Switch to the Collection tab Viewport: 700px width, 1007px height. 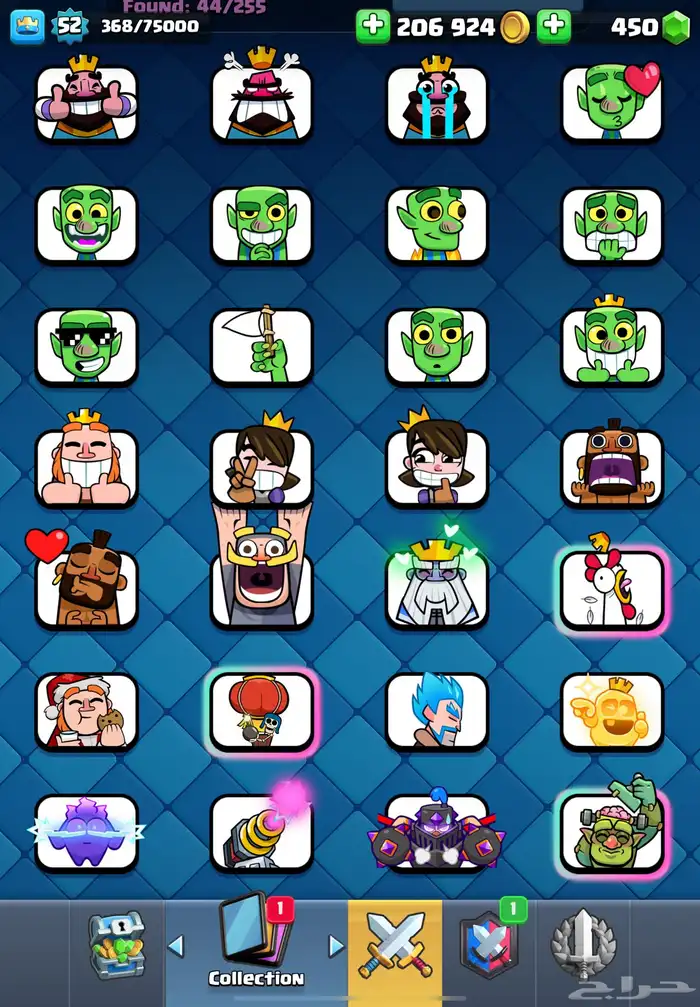pos(256,946)
